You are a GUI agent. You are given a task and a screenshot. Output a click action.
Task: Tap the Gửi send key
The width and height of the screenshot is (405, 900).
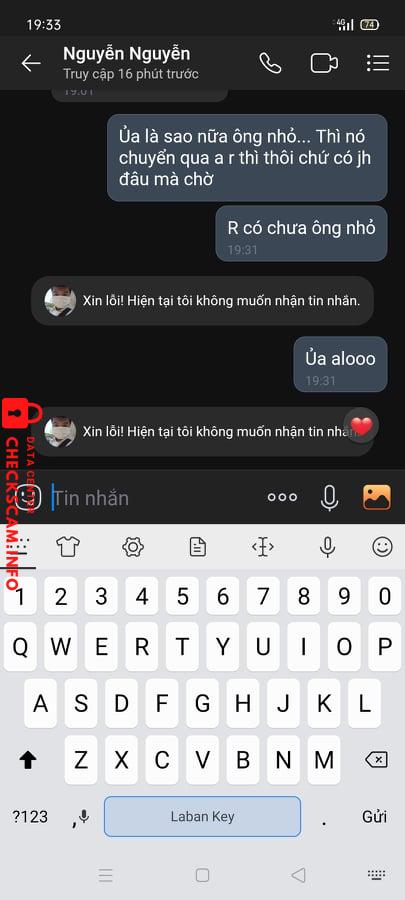point(374,816)
